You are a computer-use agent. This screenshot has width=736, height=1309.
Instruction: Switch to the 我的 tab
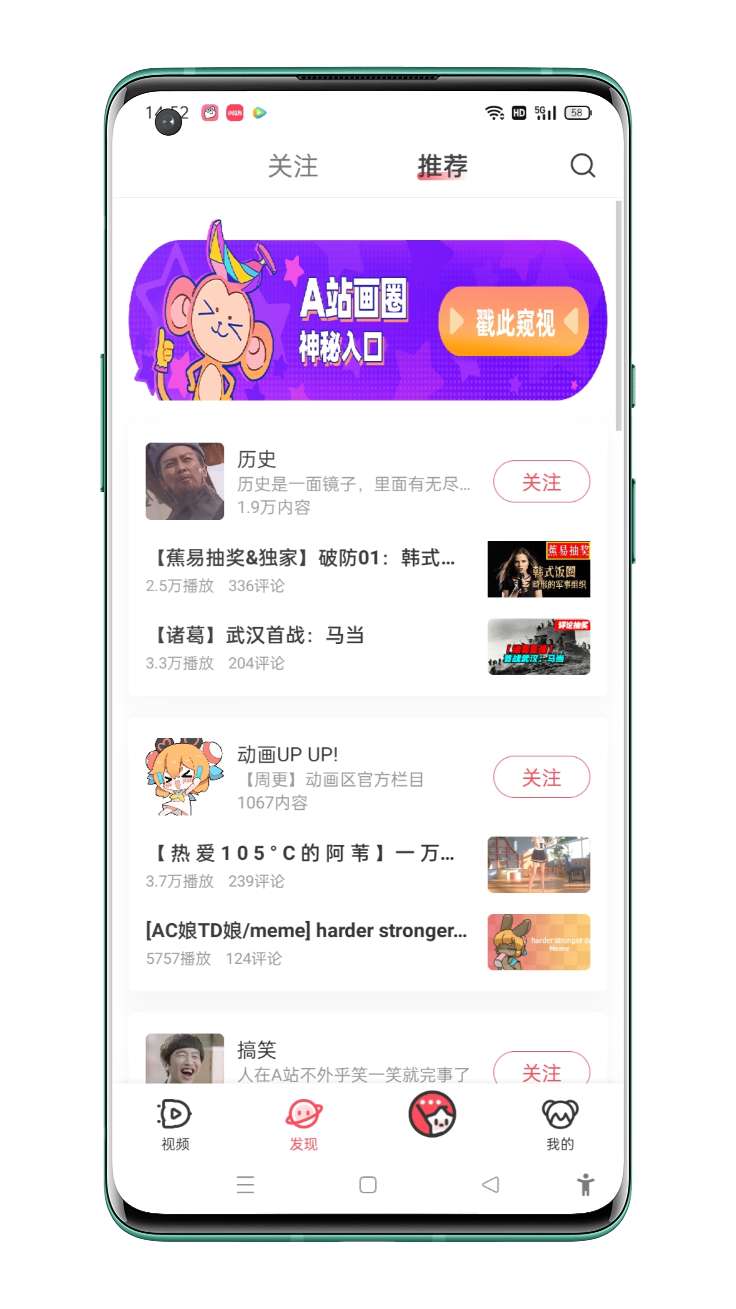click(x=560, y=1124)
